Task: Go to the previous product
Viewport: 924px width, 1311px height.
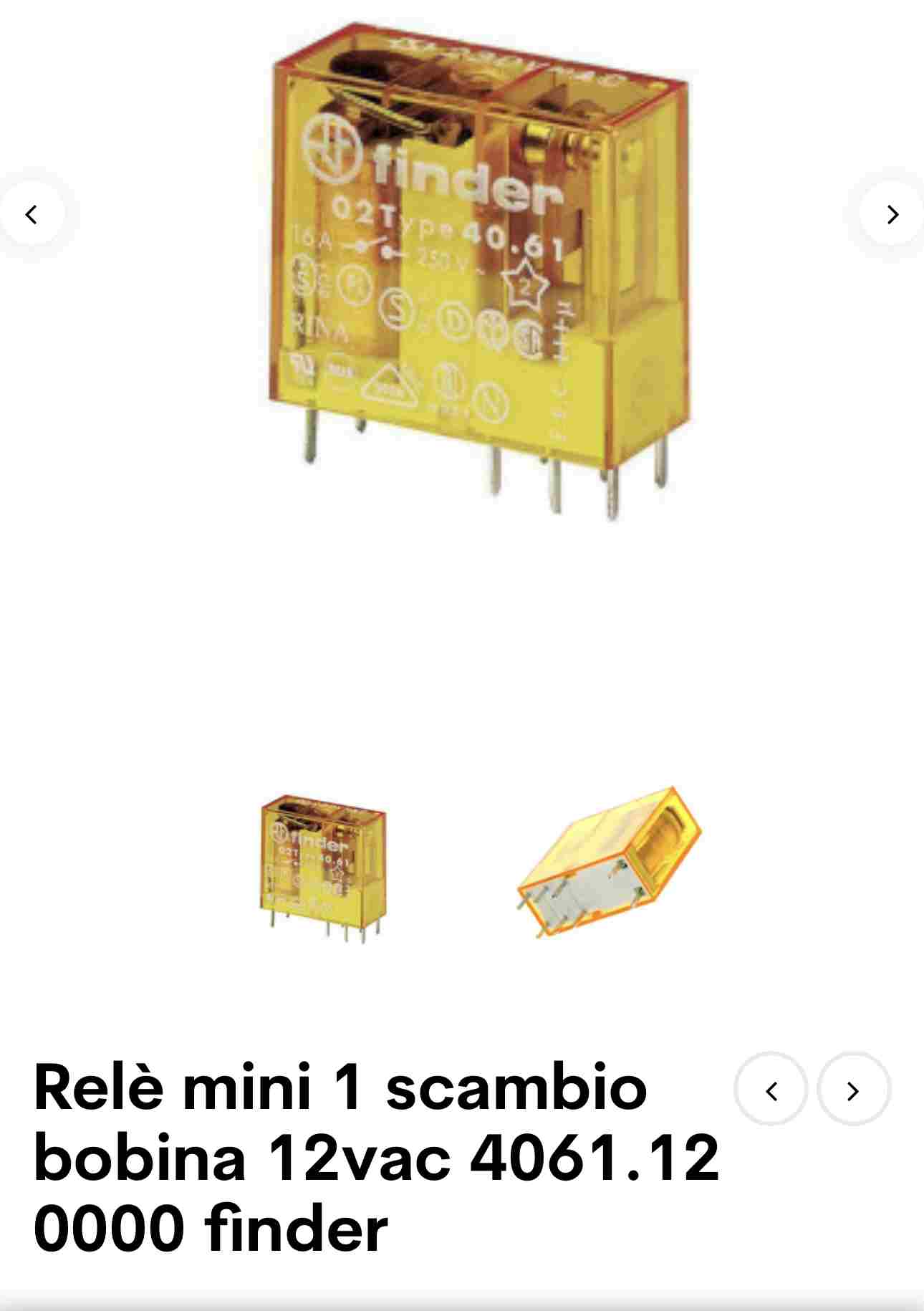Action: 771,1091
